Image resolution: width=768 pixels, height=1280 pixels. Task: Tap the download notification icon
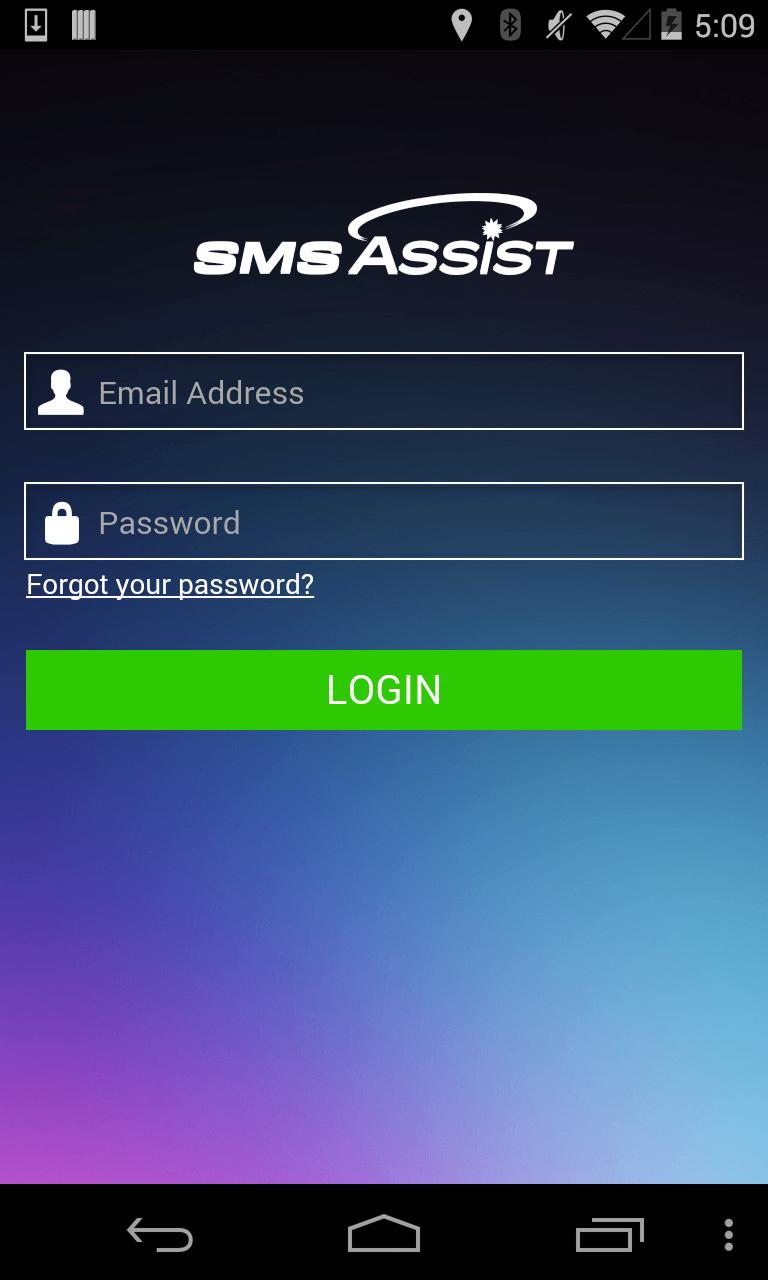pyautogui.click(x=38, y=24)
